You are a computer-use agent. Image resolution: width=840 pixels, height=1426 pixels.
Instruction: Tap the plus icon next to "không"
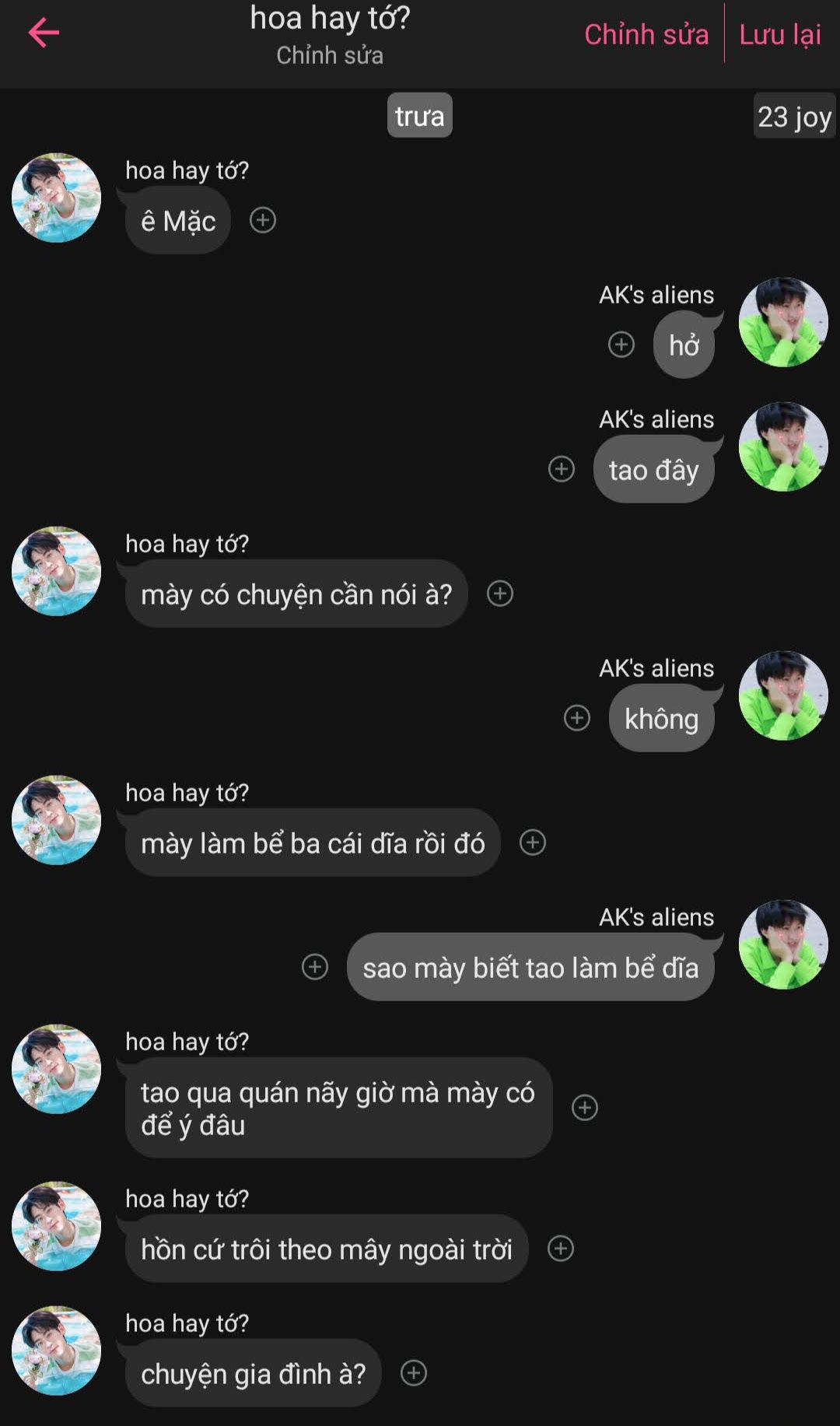[577, 717]
